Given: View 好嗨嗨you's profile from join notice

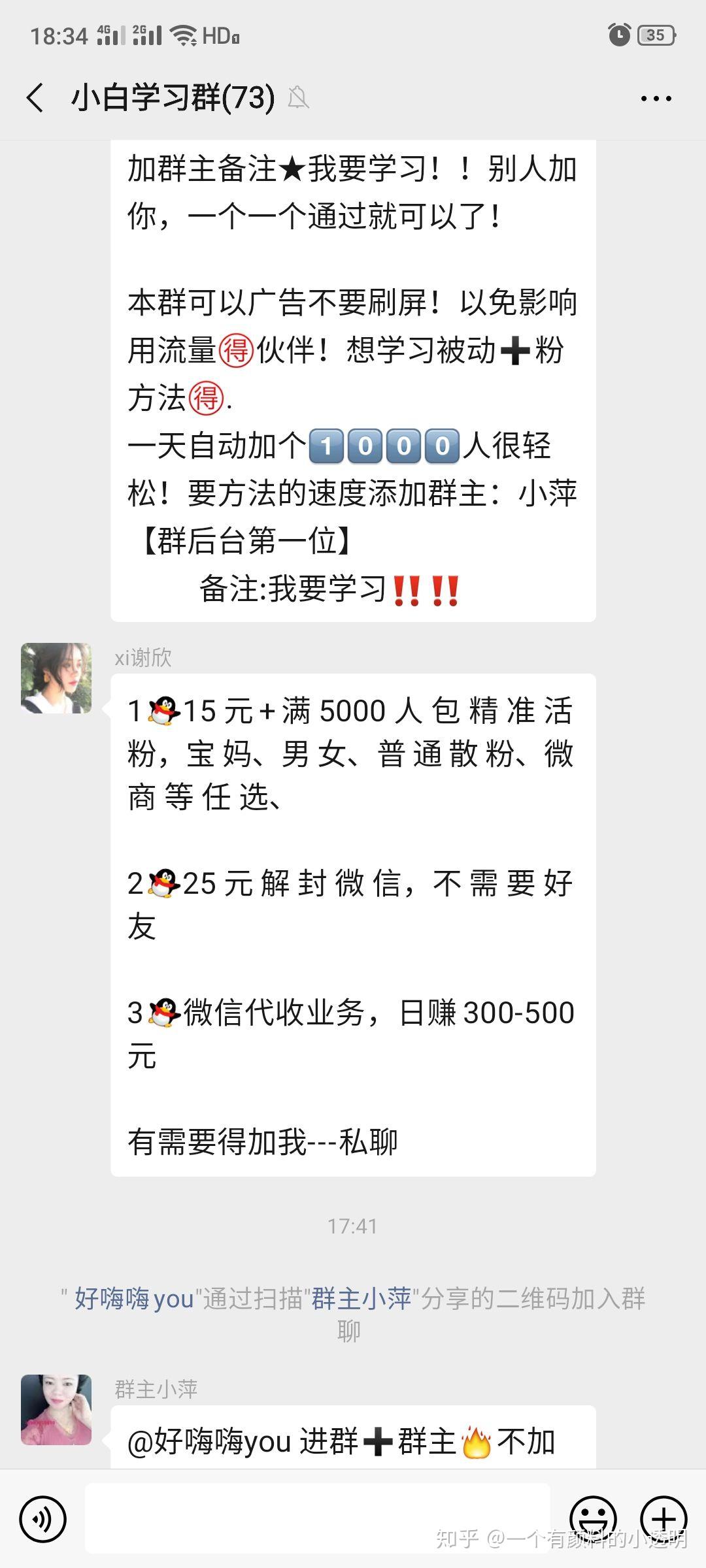Looking at the screenshot, I should pyautogui.click(x=134, y=1299).
